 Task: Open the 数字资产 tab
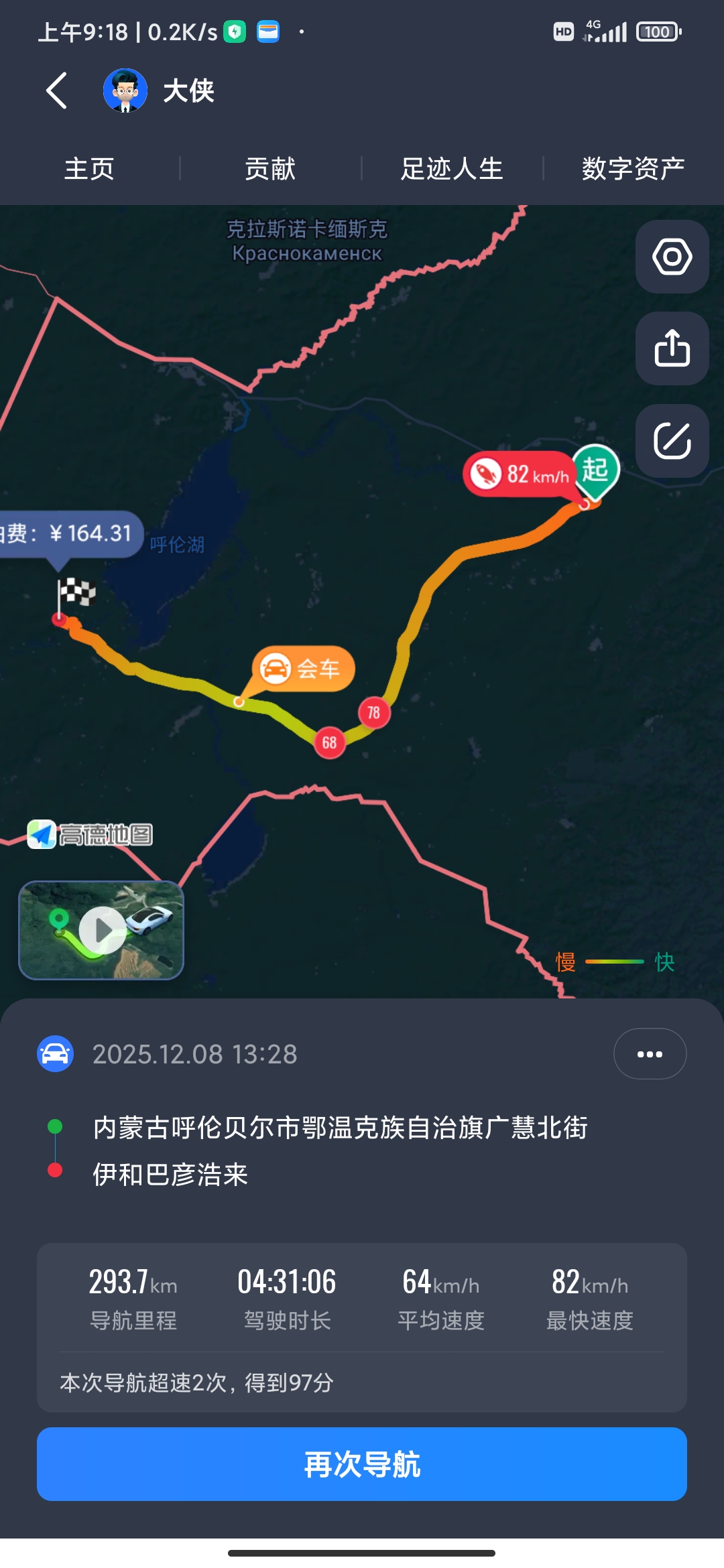click(633, 168)
